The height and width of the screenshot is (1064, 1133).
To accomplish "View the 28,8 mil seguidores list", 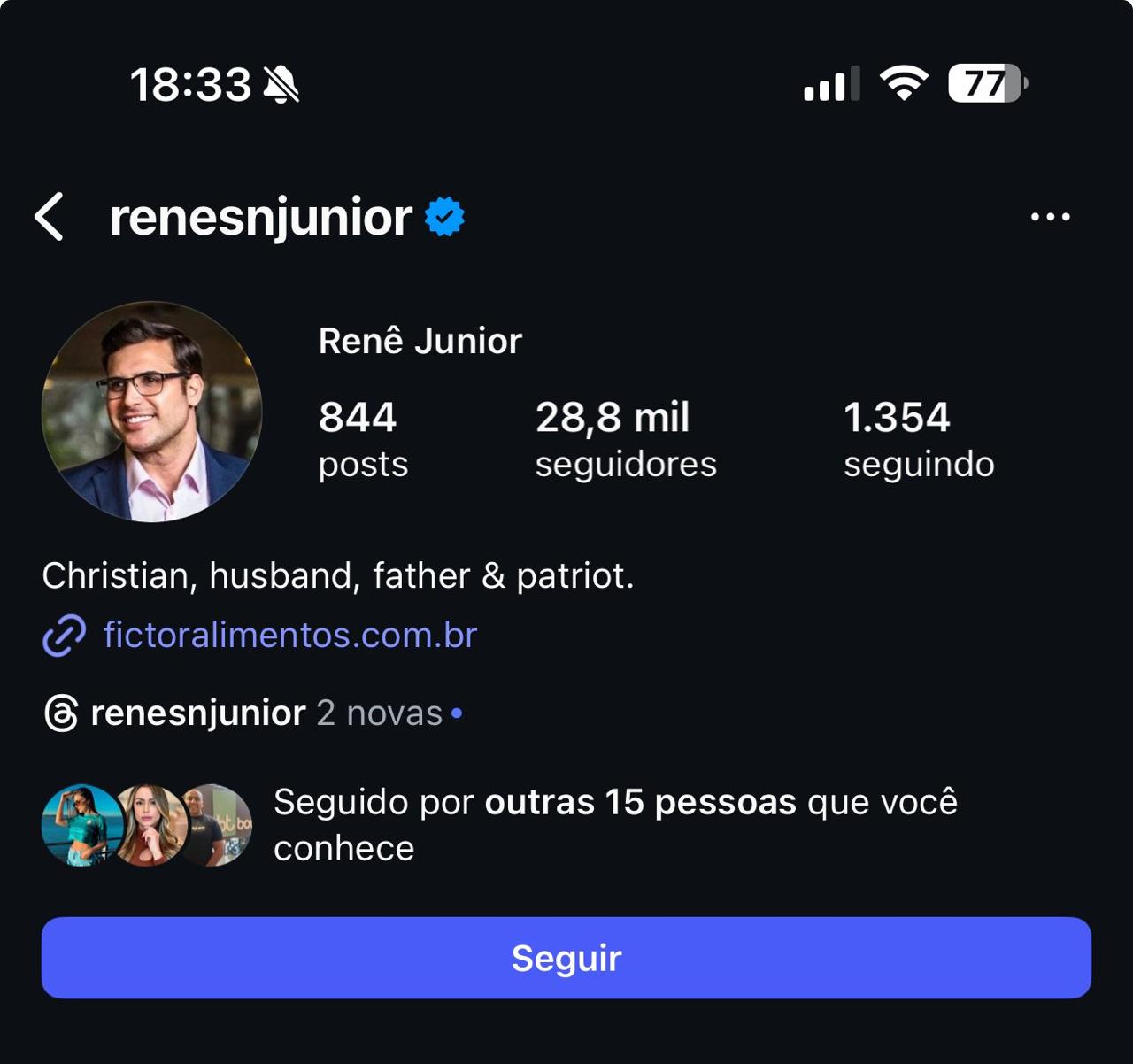I will pos(625,439).
